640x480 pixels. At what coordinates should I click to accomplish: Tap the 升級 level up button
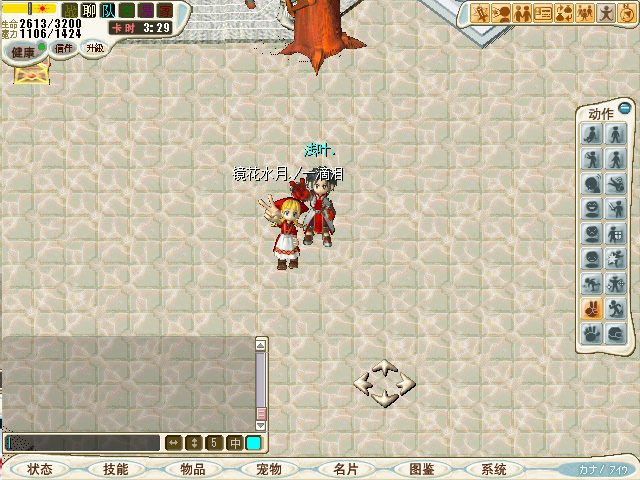pos(94,48)
